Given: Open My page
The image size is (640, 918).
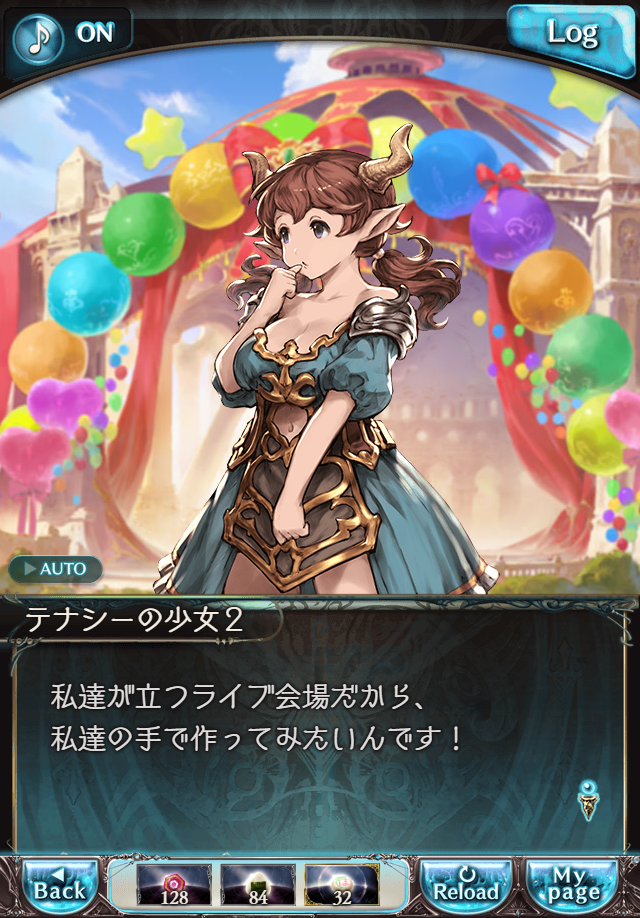Looking at the screenshot, I should 573,885.
